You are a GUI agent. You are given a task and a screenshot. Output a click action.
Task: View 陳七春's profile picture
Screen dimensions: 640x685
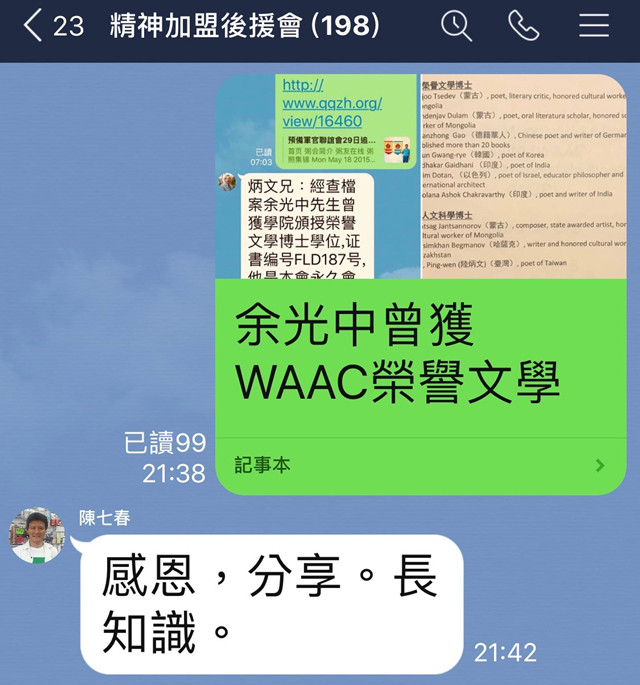(37, 536)
